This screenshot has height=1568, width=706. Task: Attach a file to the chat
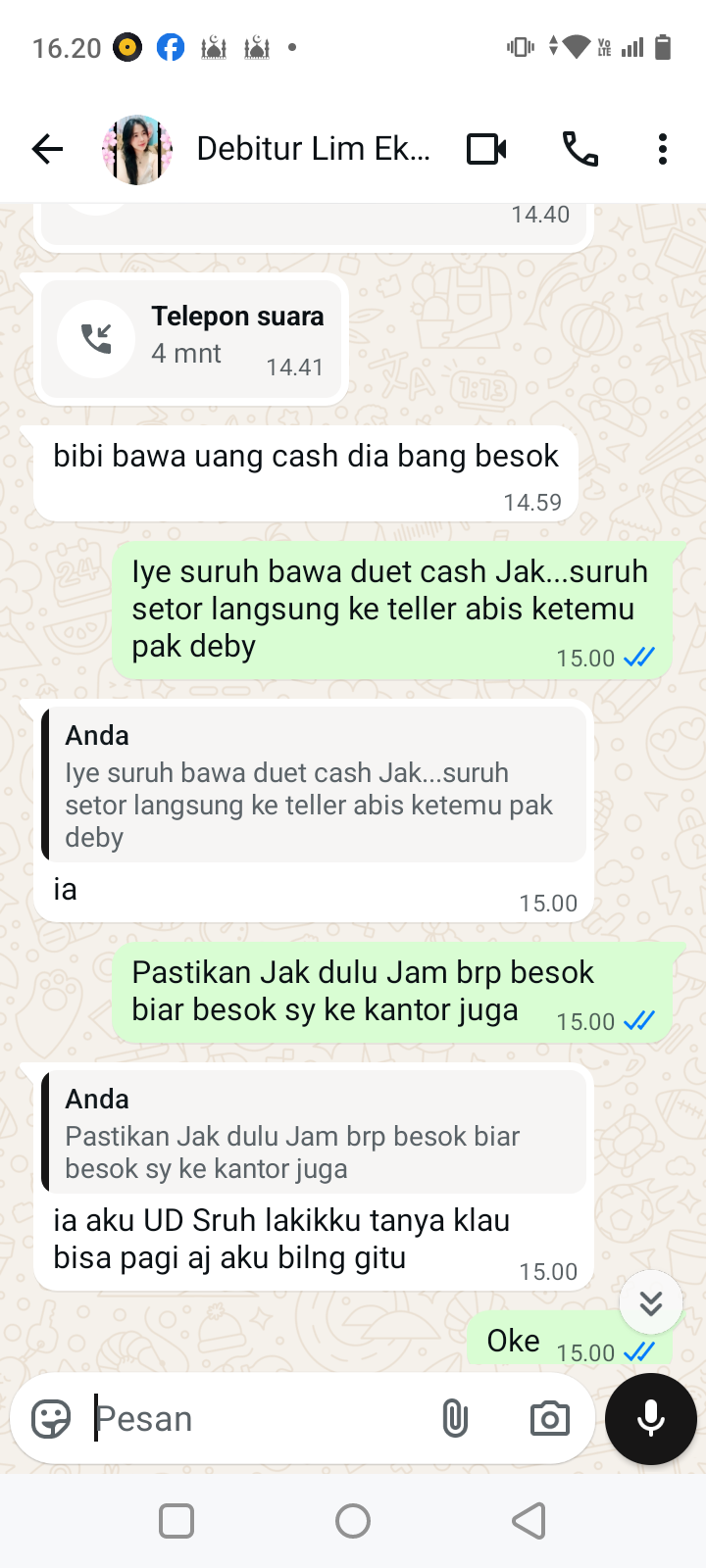(x=455, y=1418)
